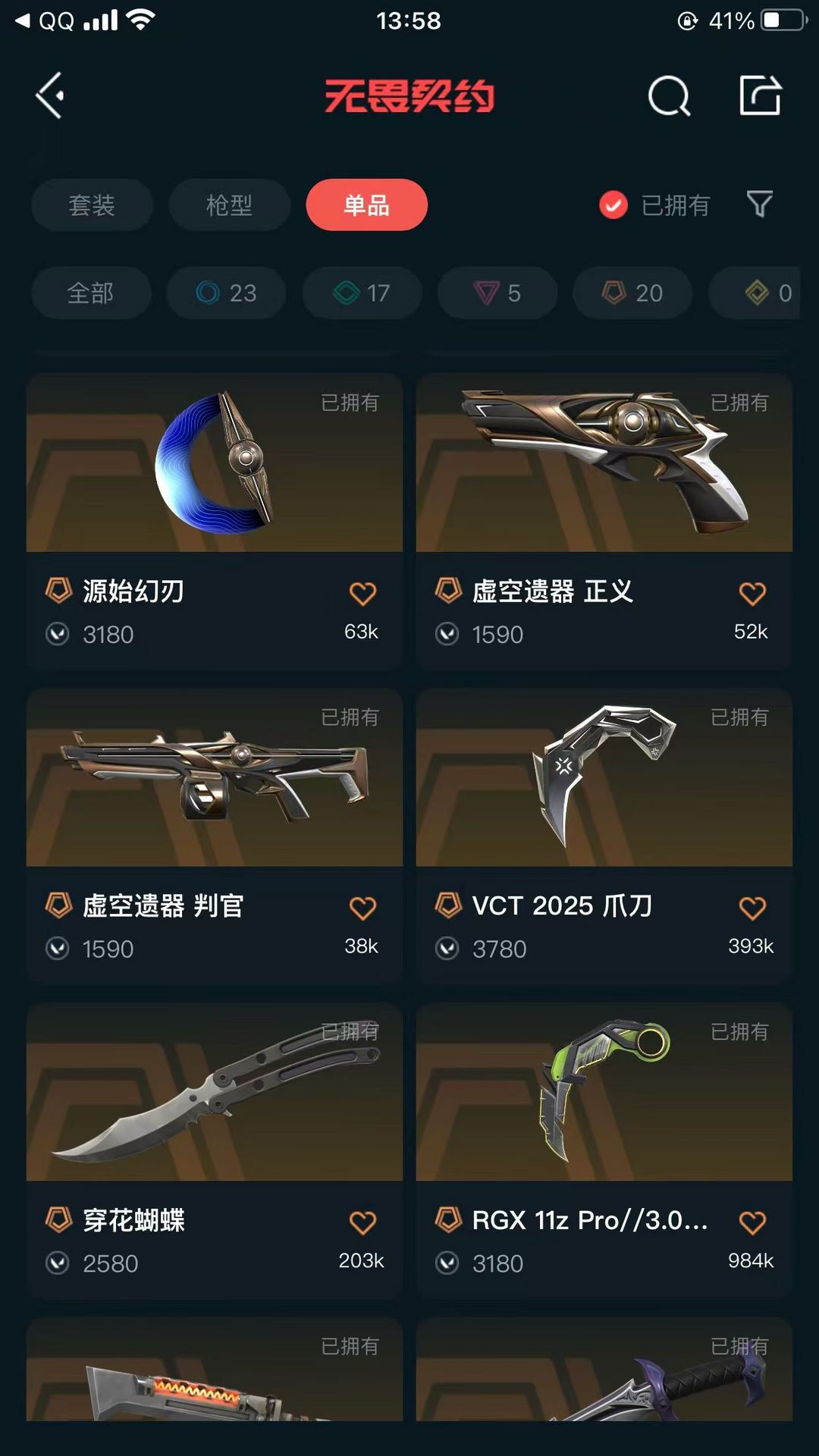Open the search magnifier icon
This screenshot has height=1456, width=819.
pos(669,96)
